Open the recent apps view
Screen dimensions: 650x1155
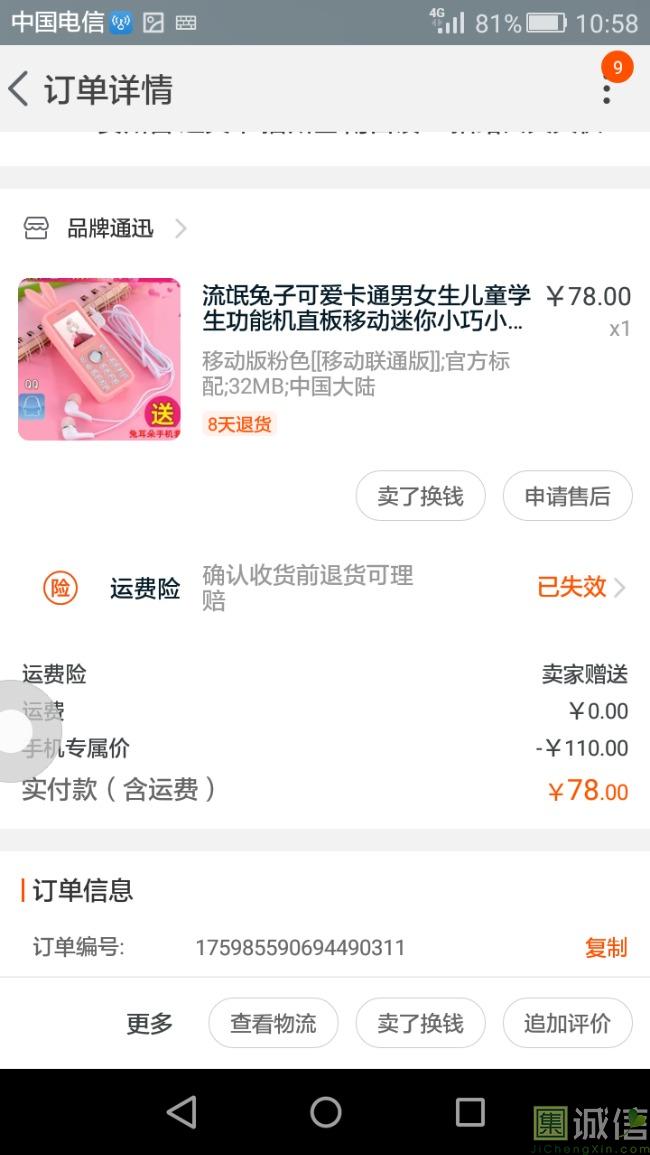pos(469,1112)
